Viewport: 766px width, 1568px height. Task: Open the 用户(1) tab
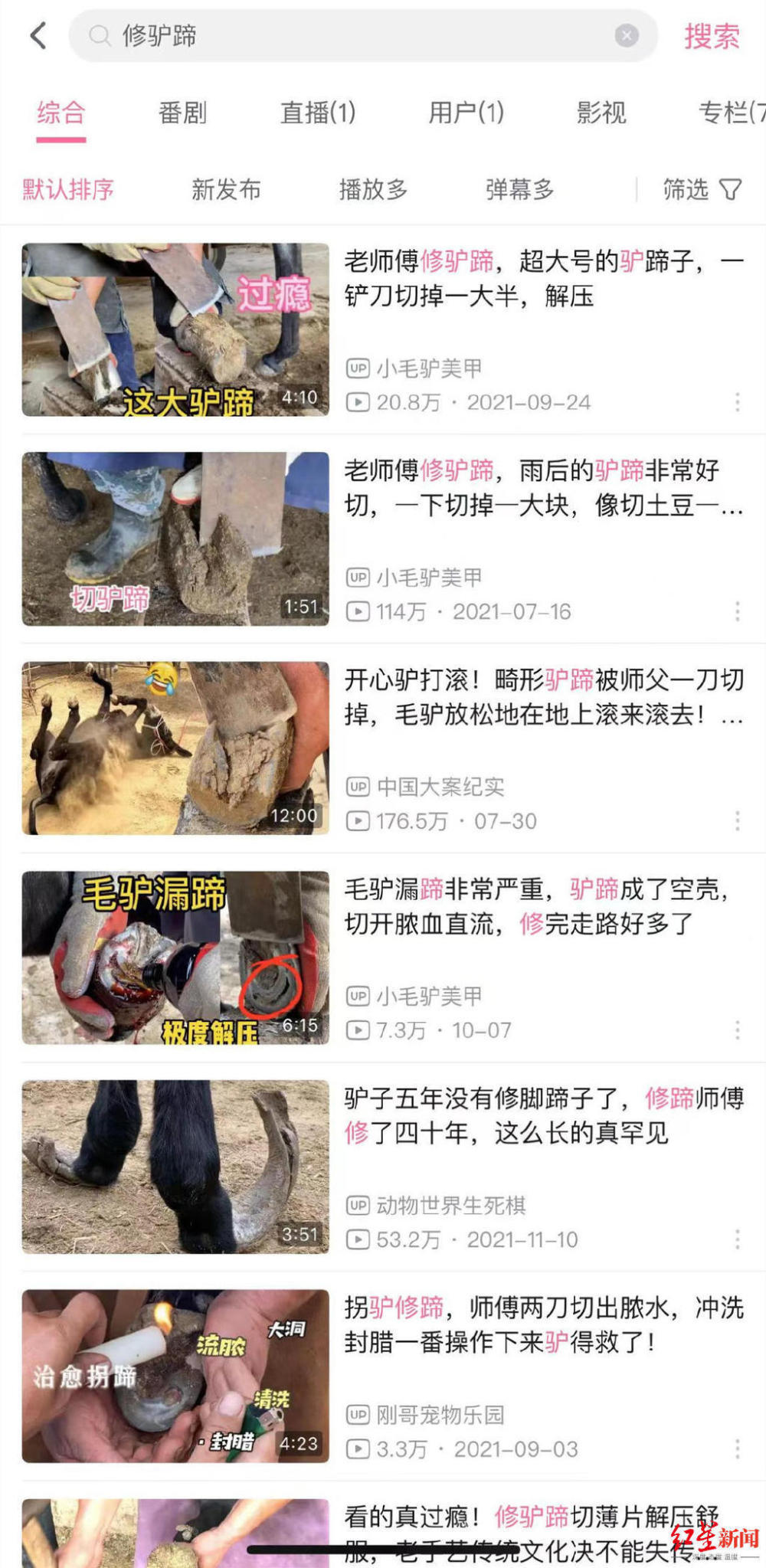465,113
